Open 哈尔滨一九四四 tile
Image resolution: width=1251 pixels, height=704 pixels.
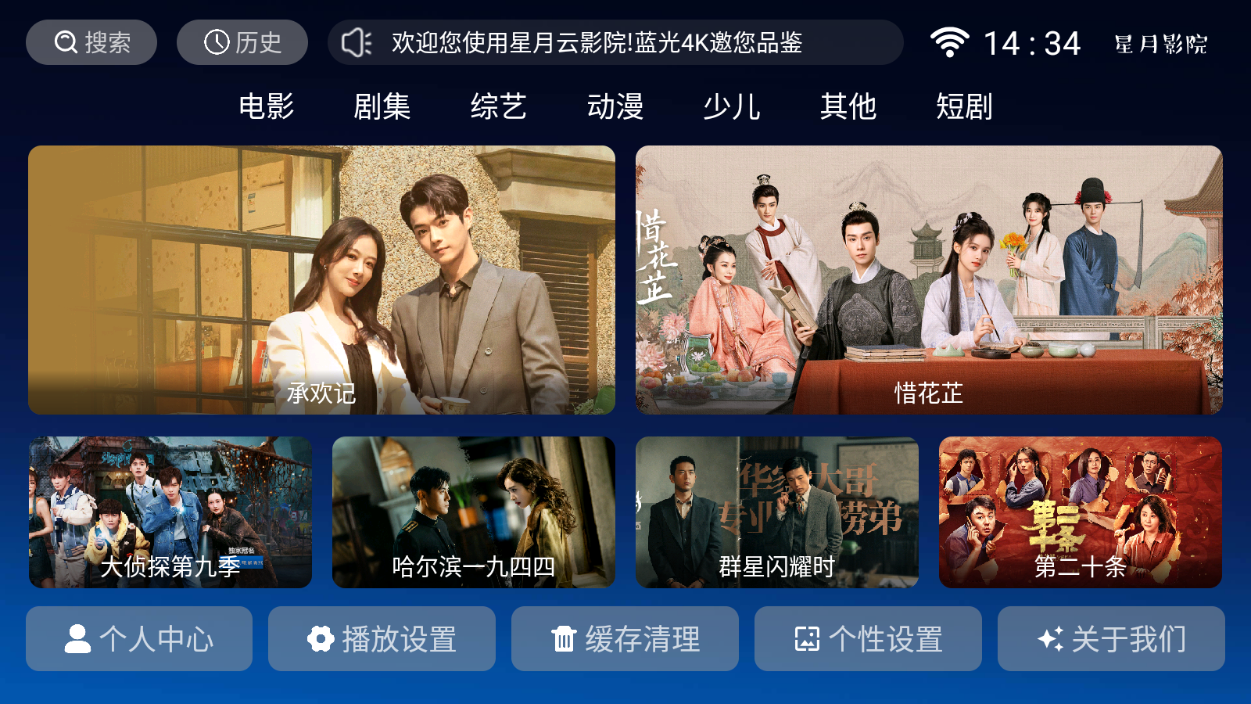point(473,512)
